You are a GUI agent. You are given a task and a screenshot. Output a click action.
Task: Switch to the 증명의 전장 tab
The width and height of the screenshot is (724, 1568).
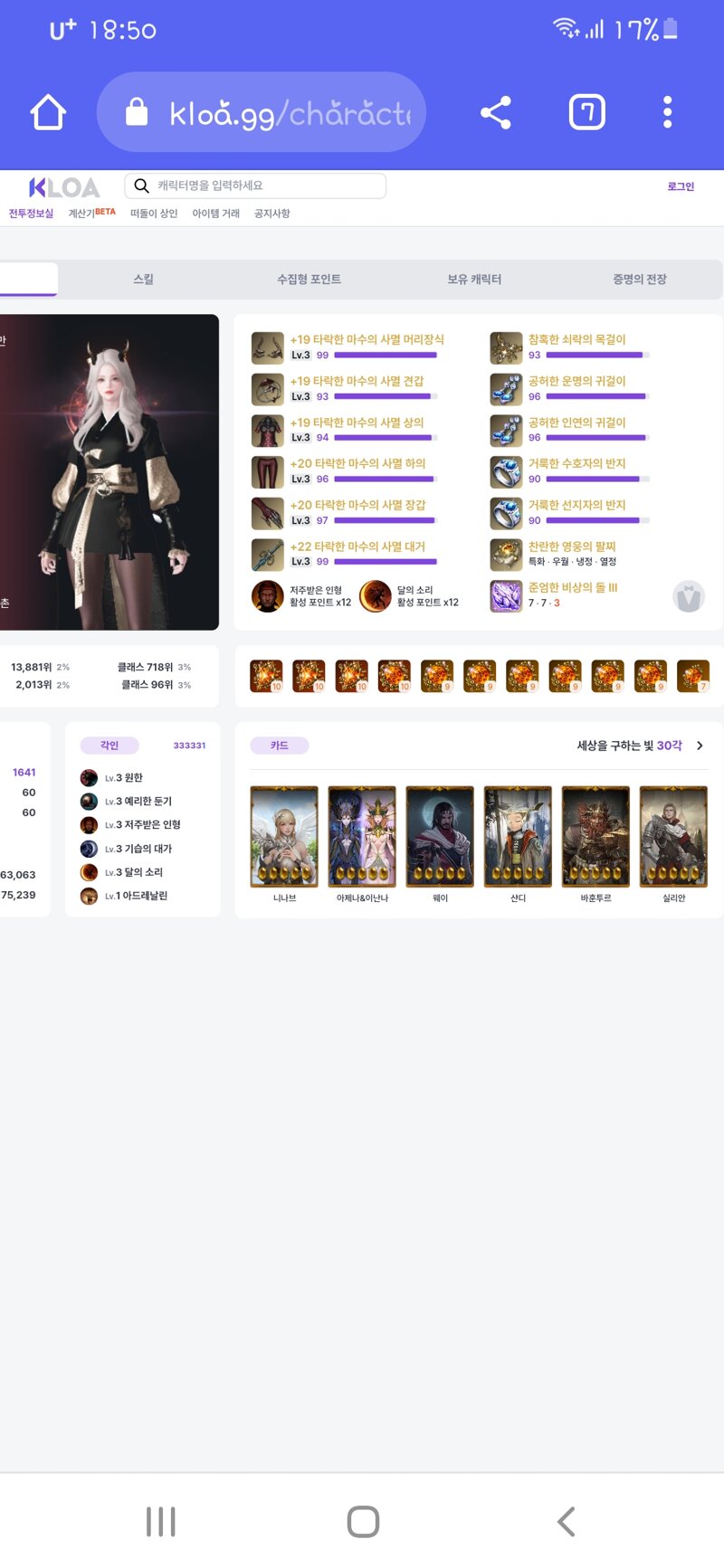pyautogui.click(x=639, y=280)
